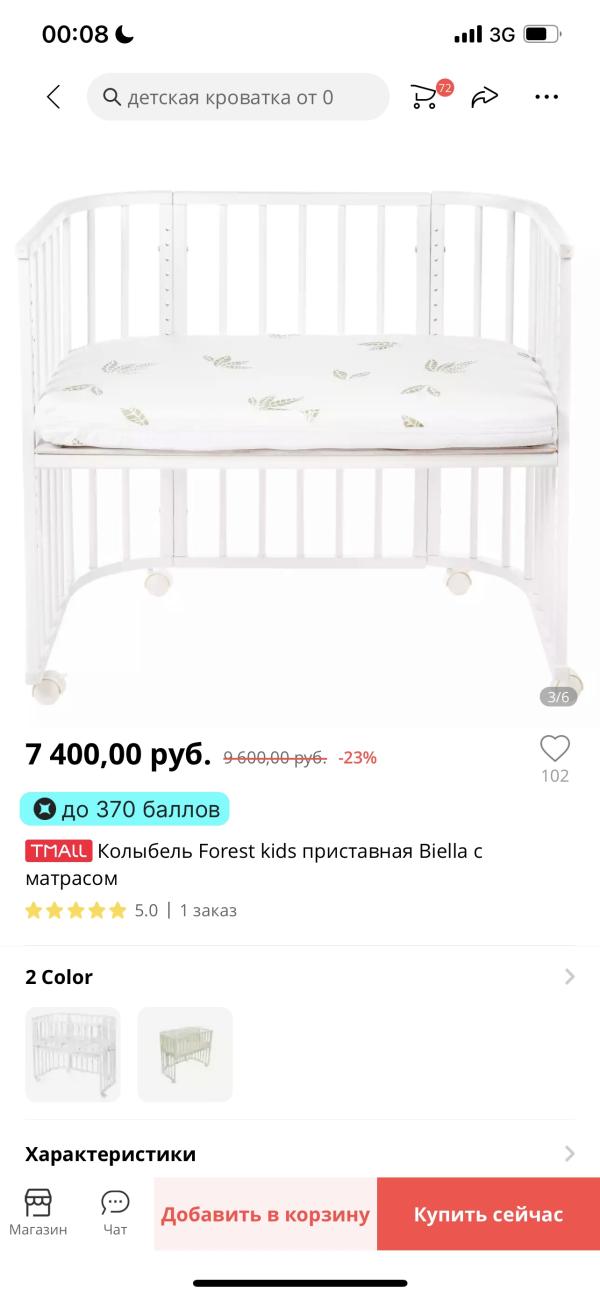Visit the seller's Магазин
The height and width of the screenshot is (1297, 600).
38,1213
